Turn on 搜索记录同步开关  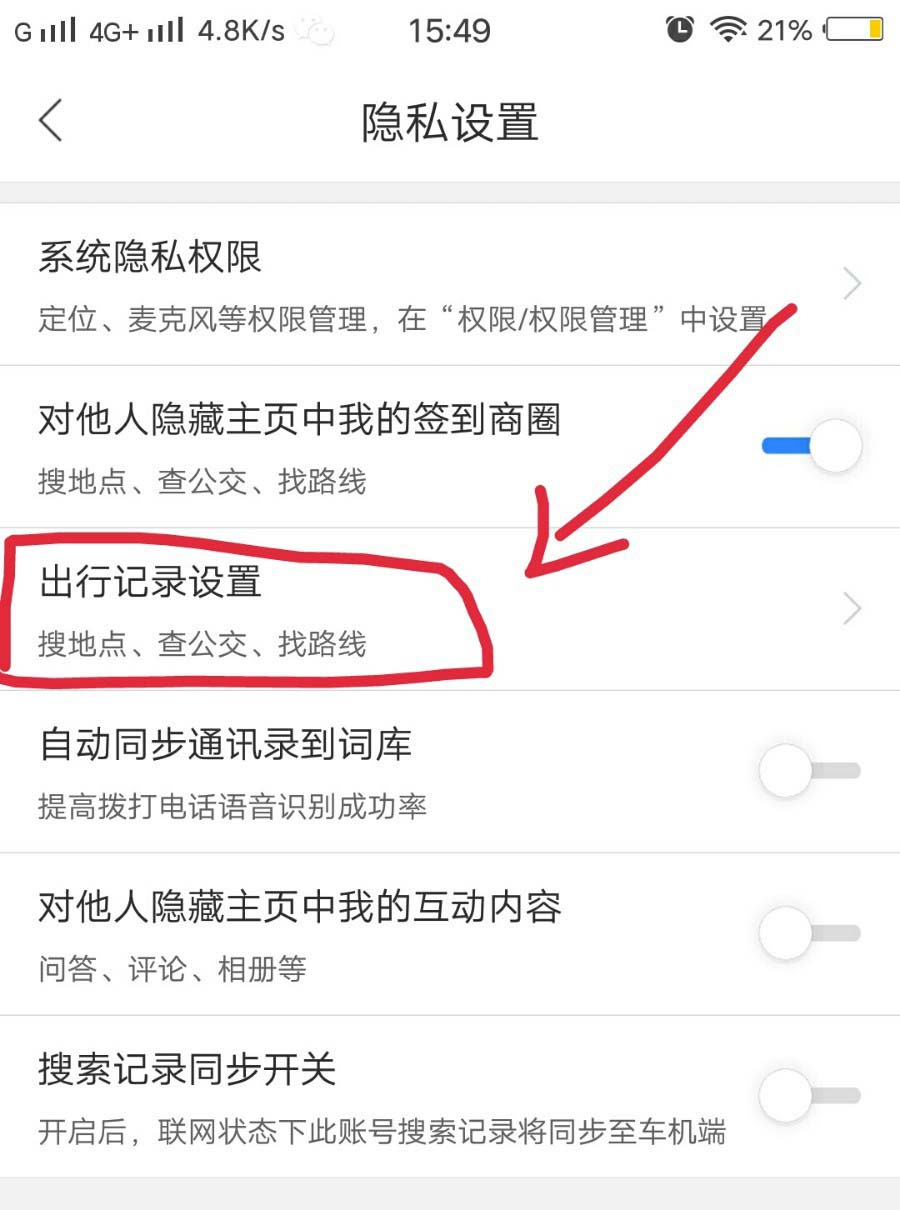click(x=809, y=1096)
